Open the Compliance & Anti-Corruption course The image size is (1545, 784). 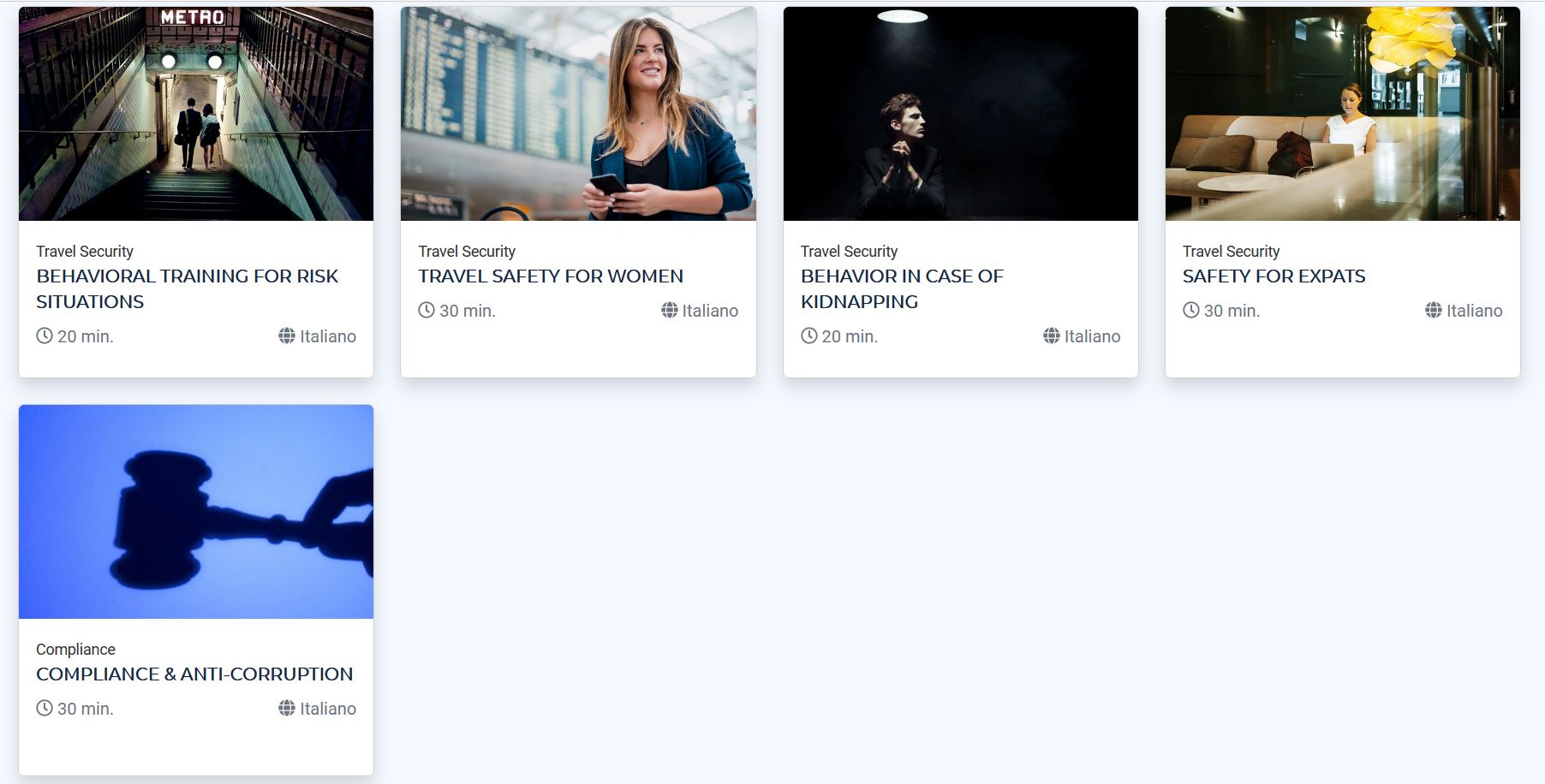click(x=194, y=674)
